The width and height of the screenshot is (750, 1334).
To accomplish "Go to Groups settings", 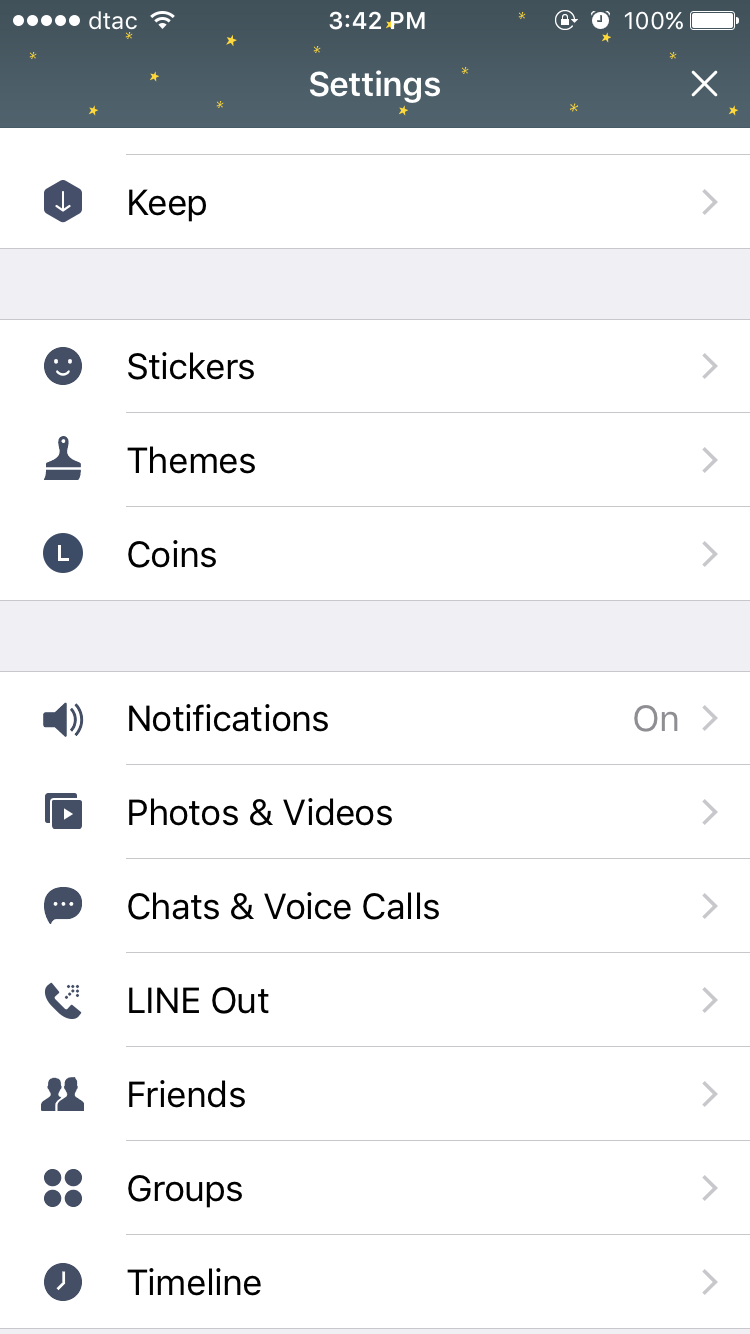I will (x=375, y=1189).
